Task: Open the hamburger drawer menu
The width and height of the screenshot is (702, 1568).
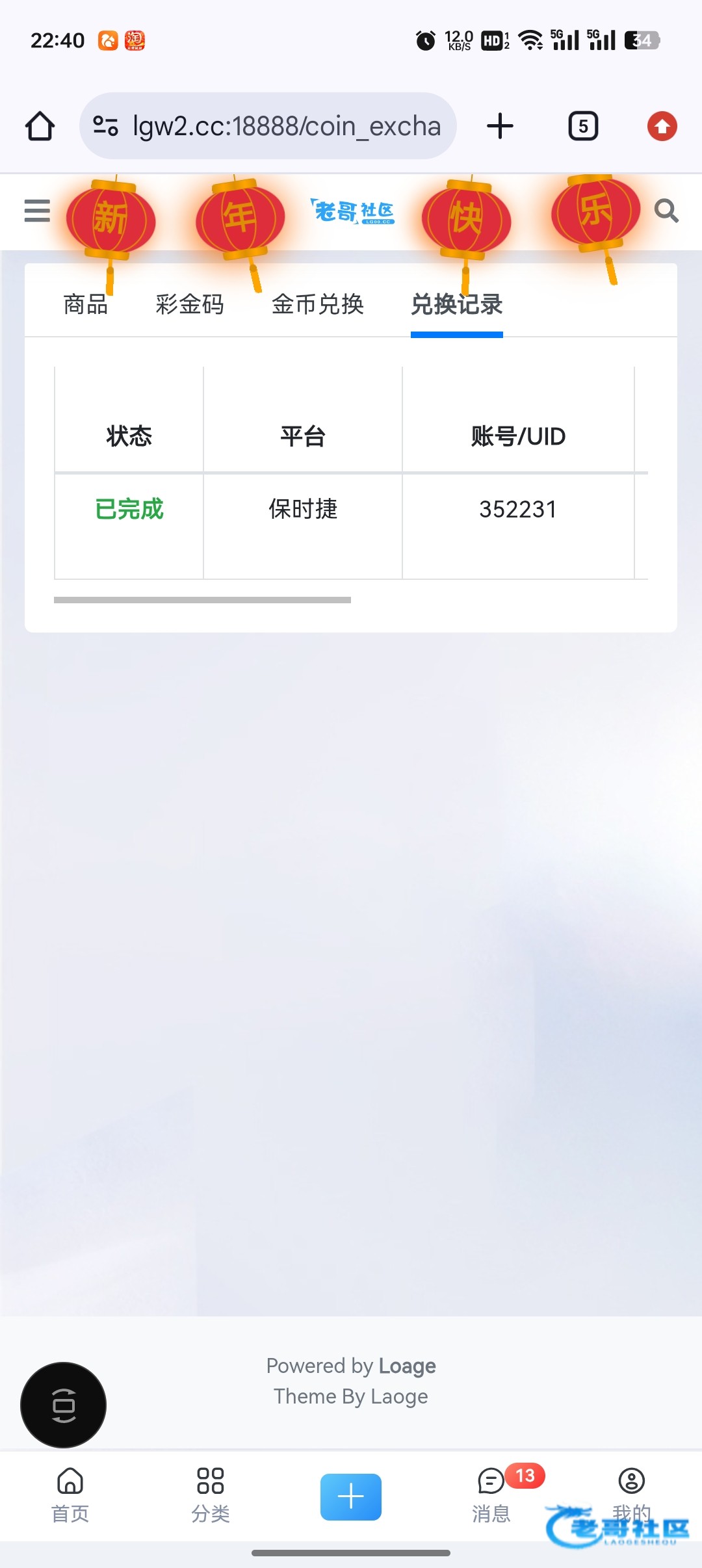Action: (37, 211)
